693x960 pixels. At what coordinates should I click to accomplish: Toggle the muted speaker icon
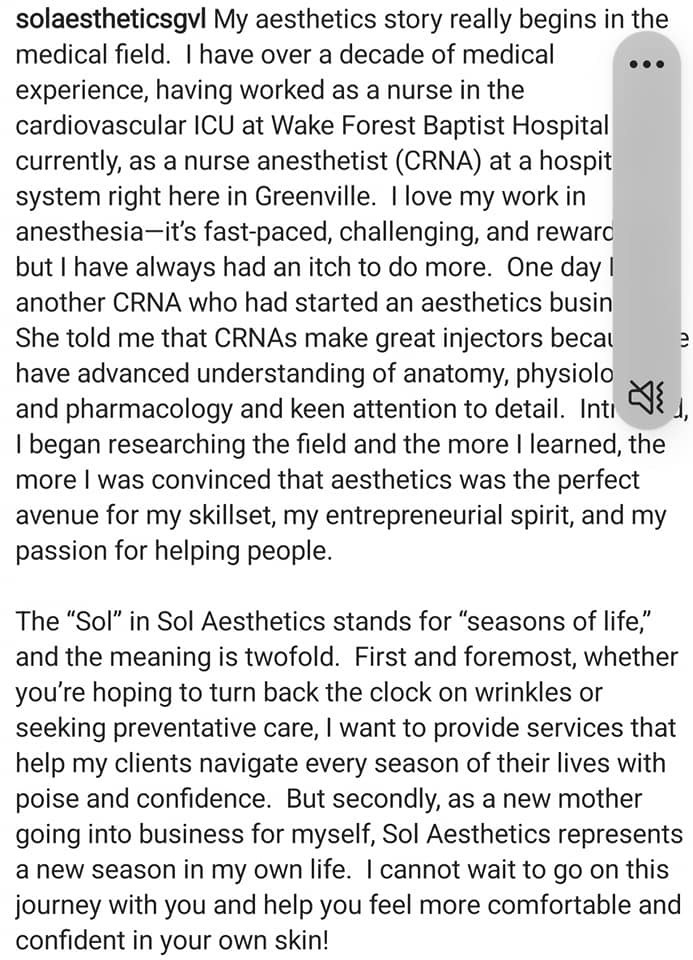click(x=647, y=396)
